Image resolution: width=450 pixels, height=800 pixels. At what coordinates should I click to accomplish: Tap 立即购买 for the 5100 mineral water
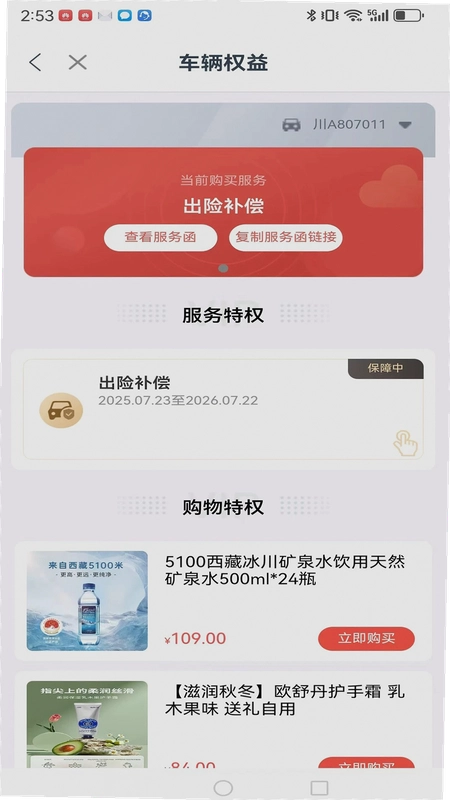pyautogui.click(x=366, y=638)
